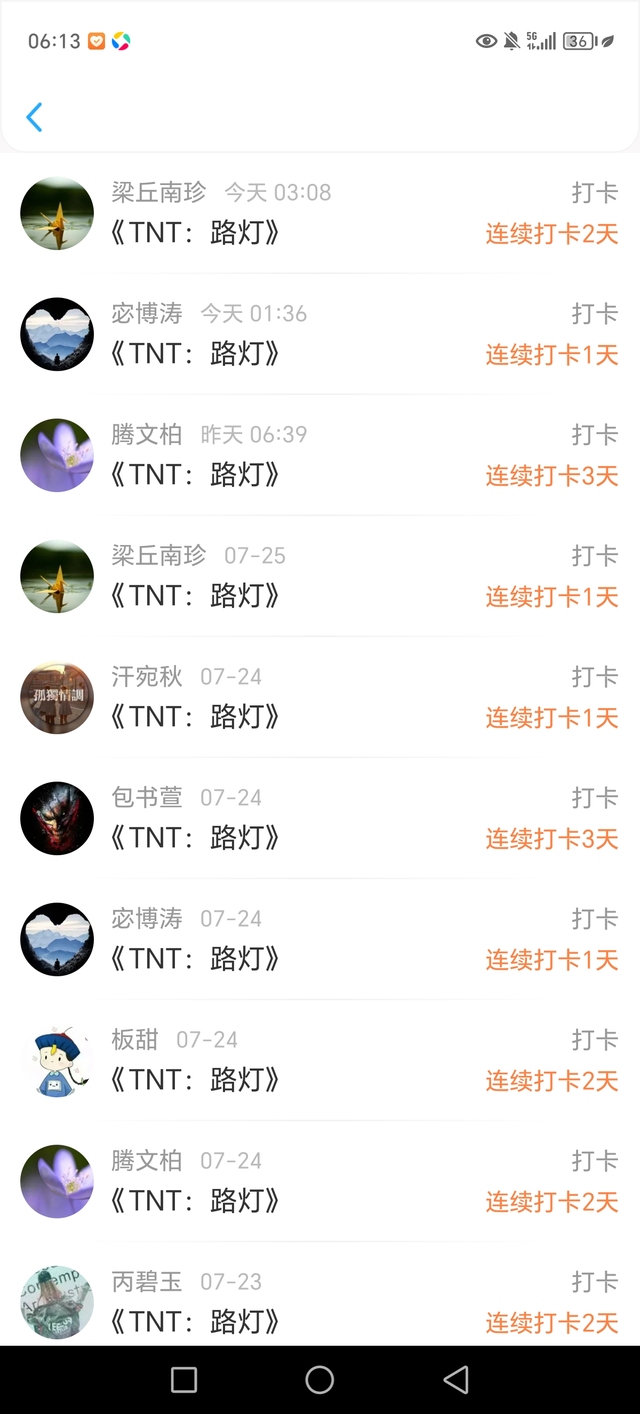
Task: Open 丙碧玉's check-in from 07-23
Action: [x=320, y=1302]
